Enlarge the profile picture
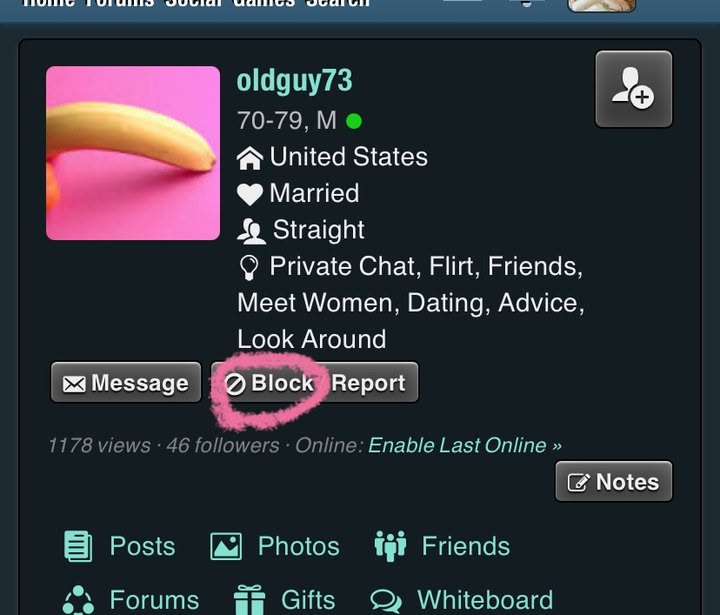The width and height of the screenshot is (720, 615). (x=133, y=153)
